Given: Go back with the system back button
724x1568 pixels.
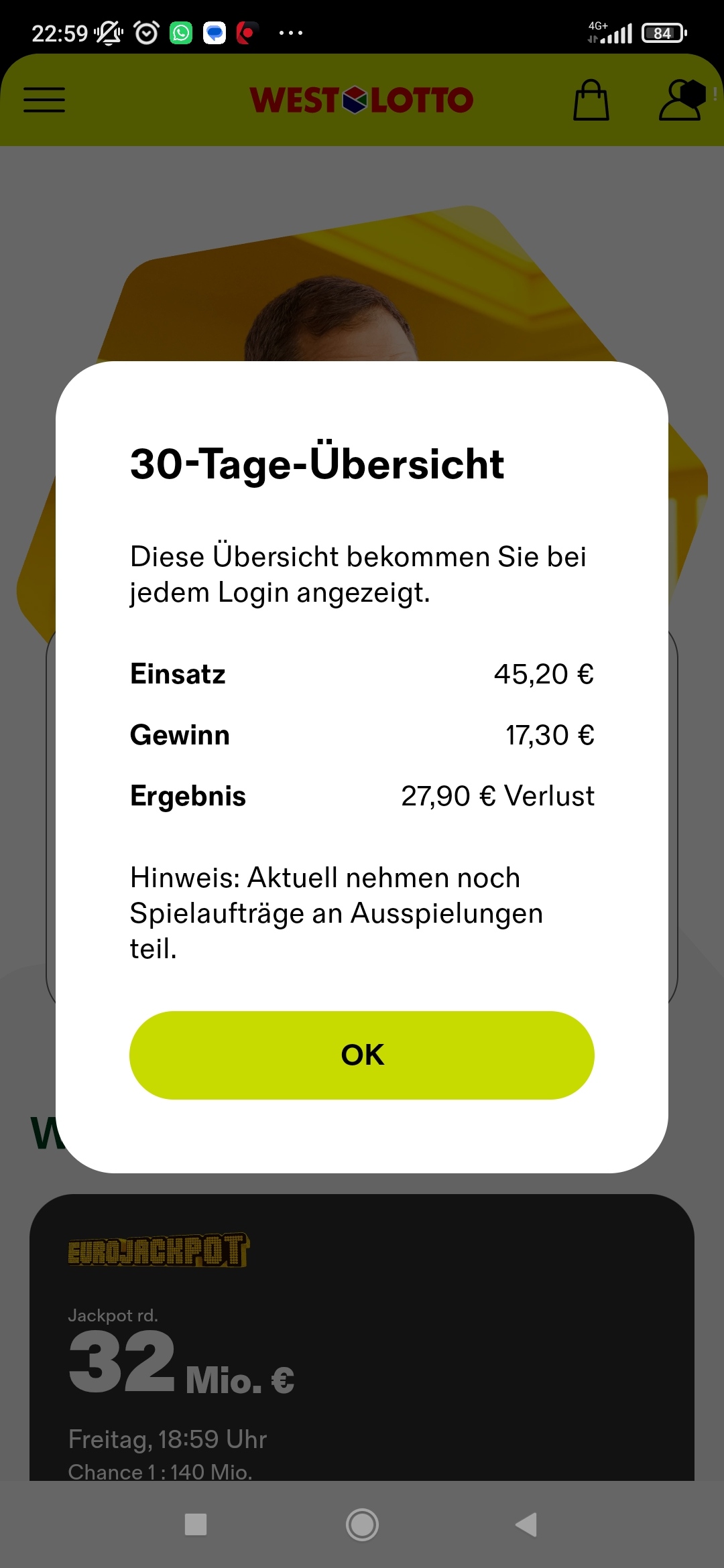Looking at the screenshot, I should (x=527, y=1524).
